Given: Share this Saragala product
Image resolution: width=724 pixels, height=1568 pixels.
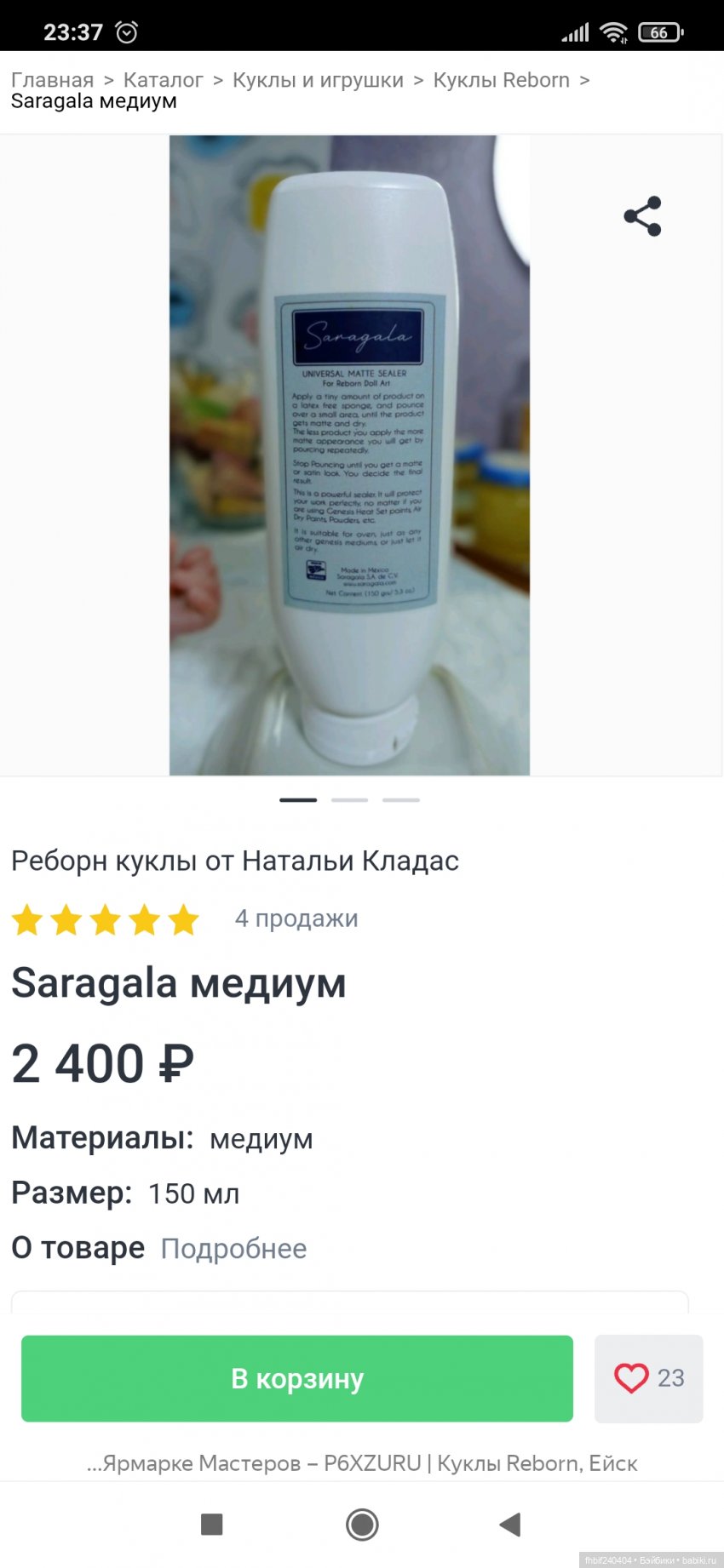Looking at the screenshot, I should pyautogui.click(x=642, y=216).
